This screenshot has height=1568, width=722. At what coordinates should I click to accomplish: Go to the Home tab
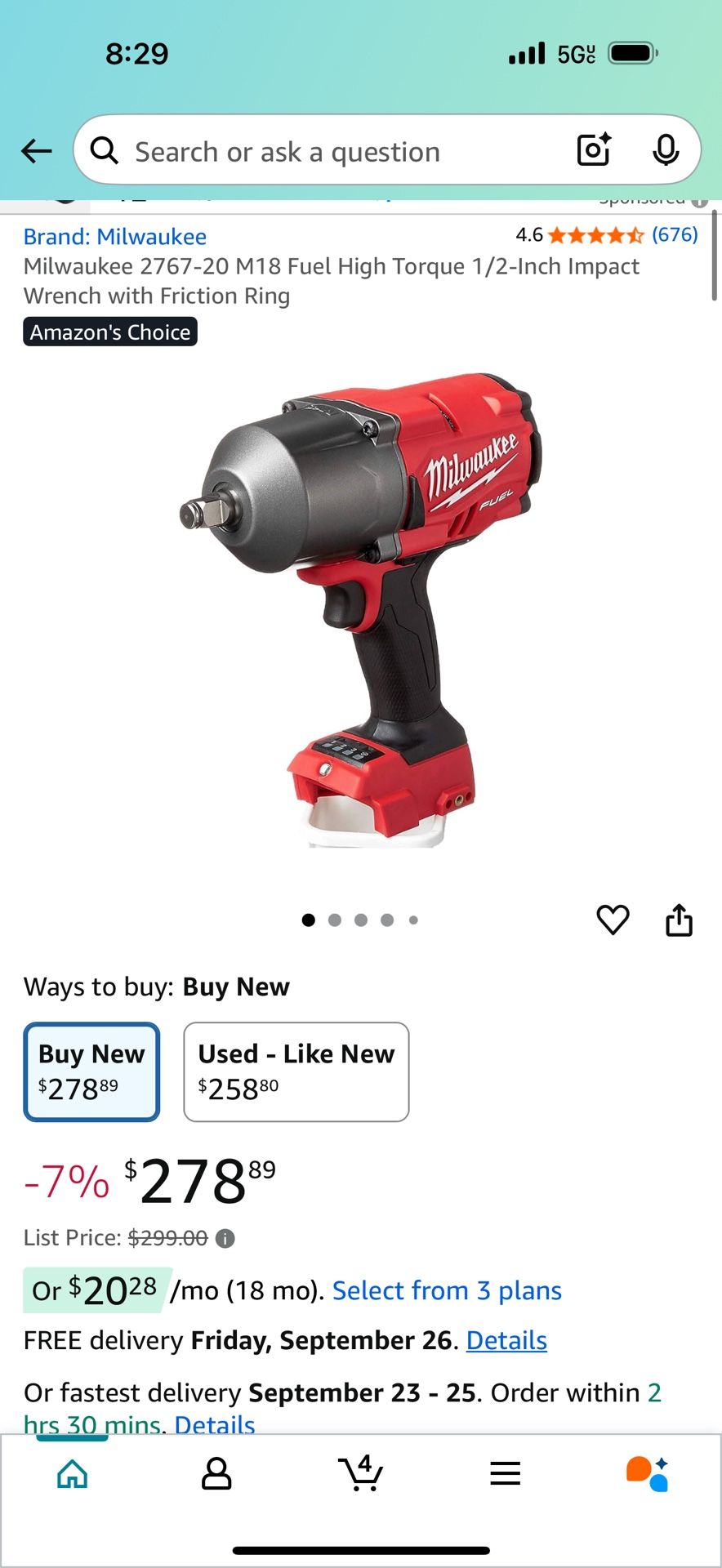(73, 1474)
